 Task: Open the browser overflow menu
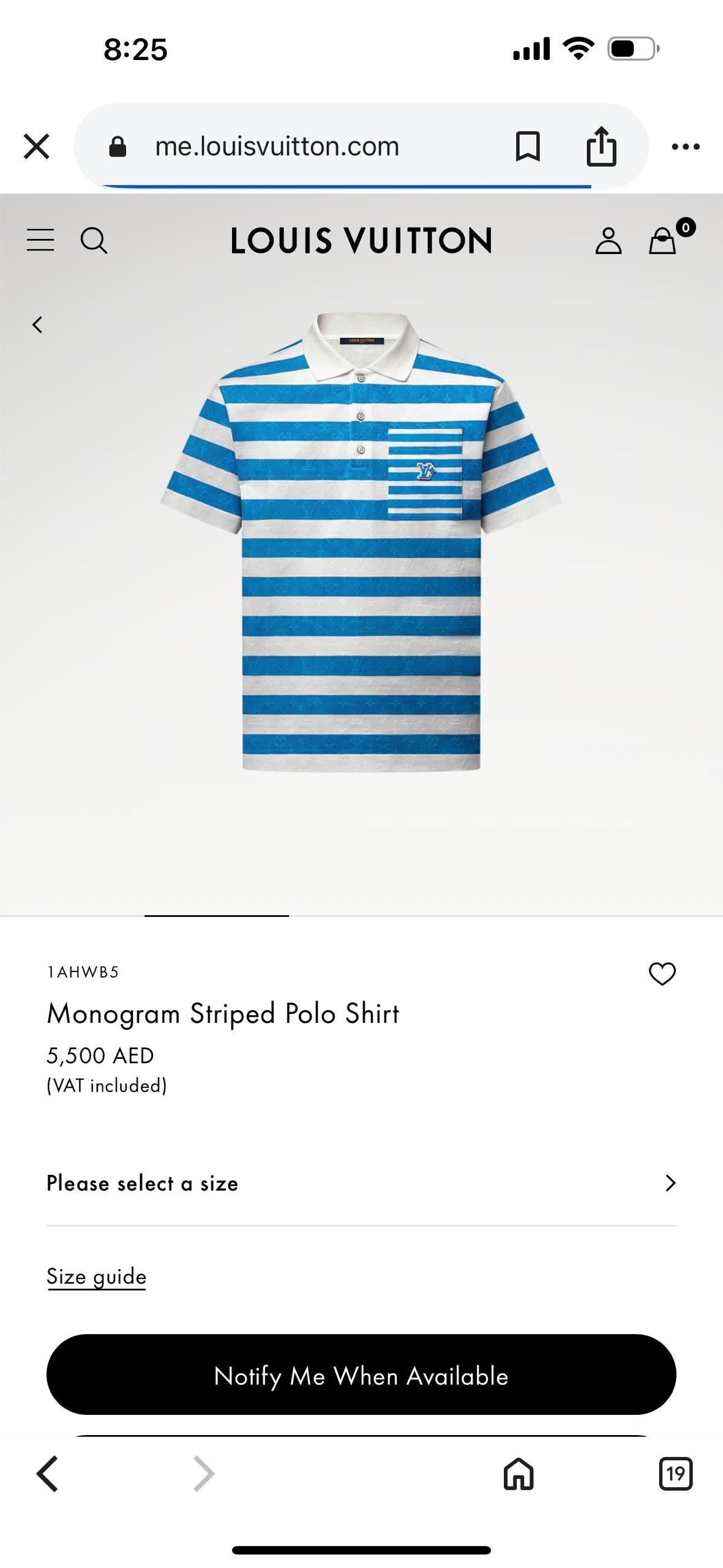(686, 146)
